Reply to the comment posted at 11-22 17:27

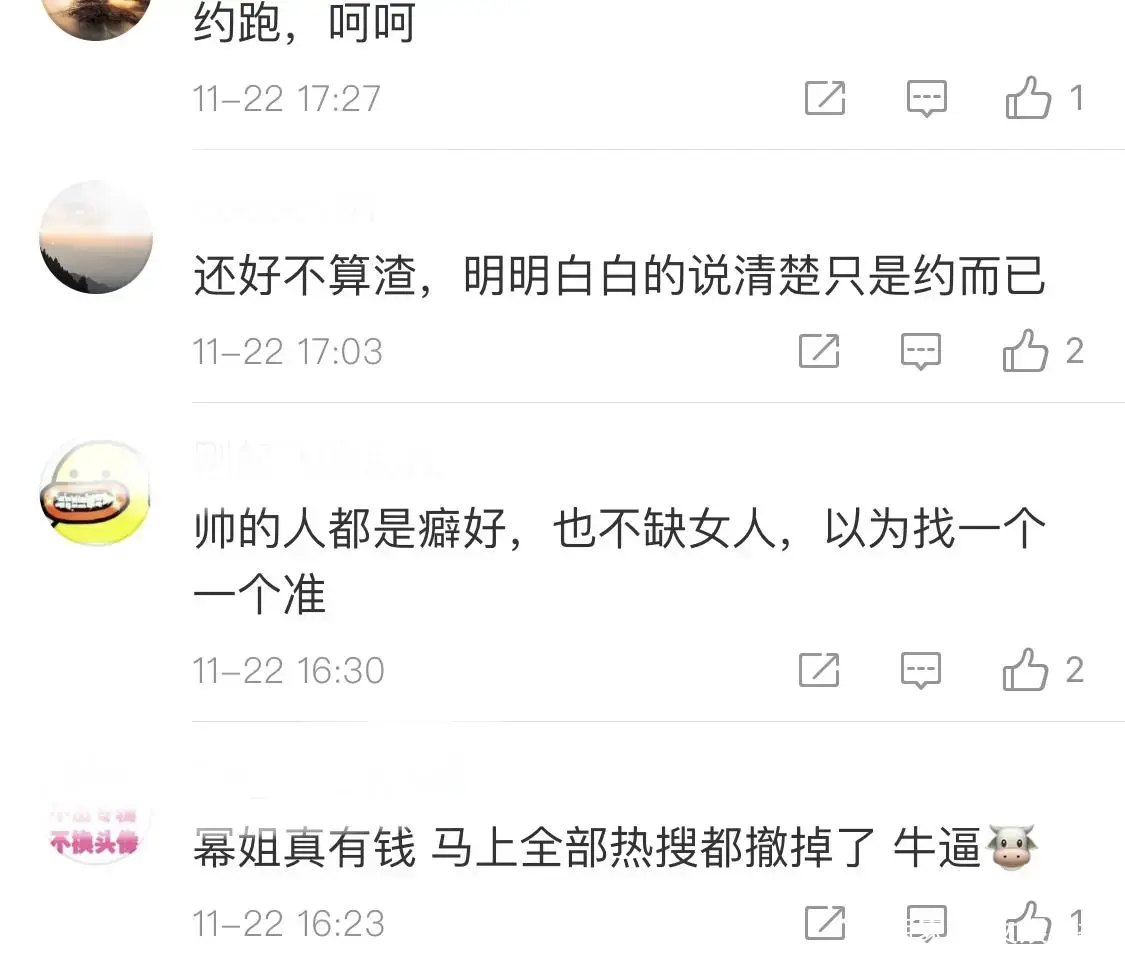pyautogui.click(x=926, y=98)
